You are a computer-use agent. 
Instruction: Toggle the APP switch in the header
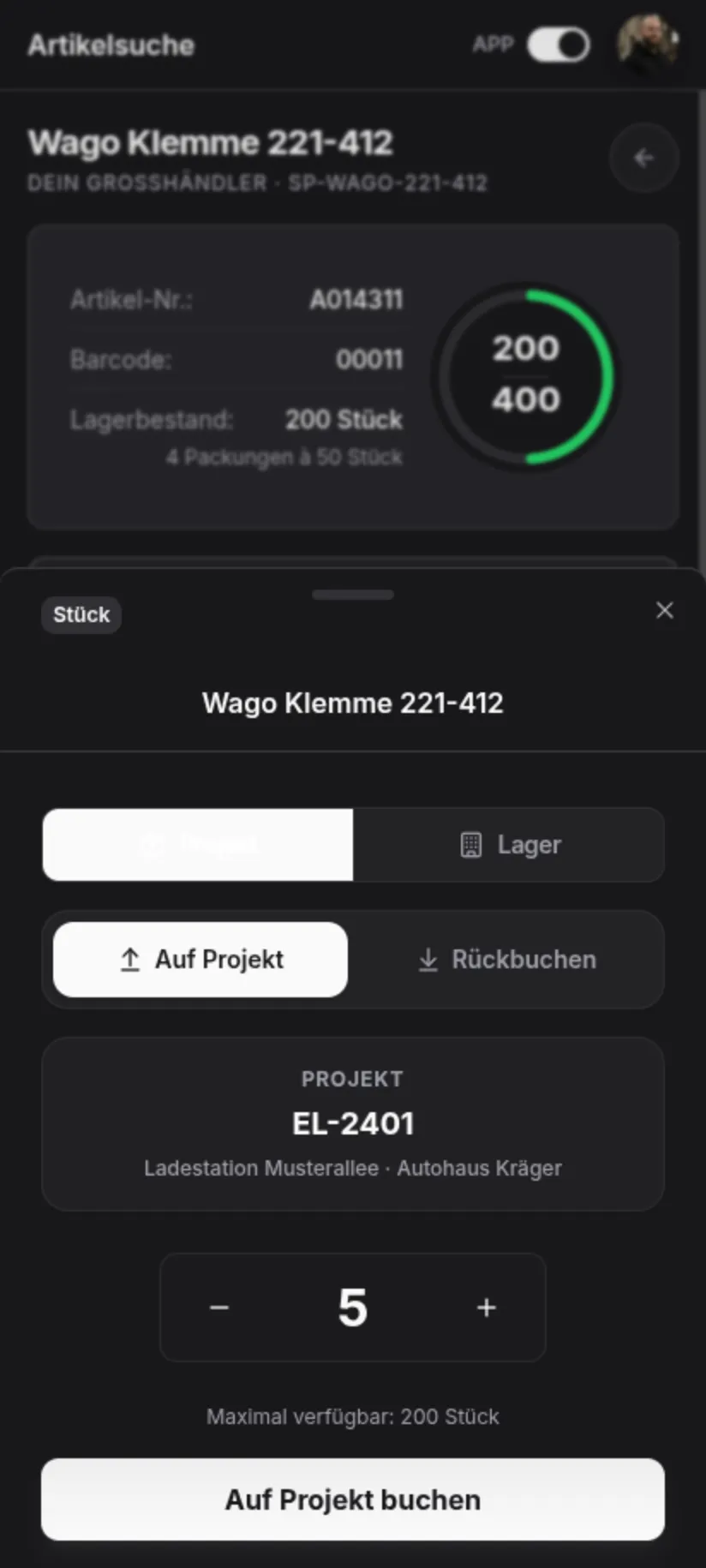coord(557,45)
